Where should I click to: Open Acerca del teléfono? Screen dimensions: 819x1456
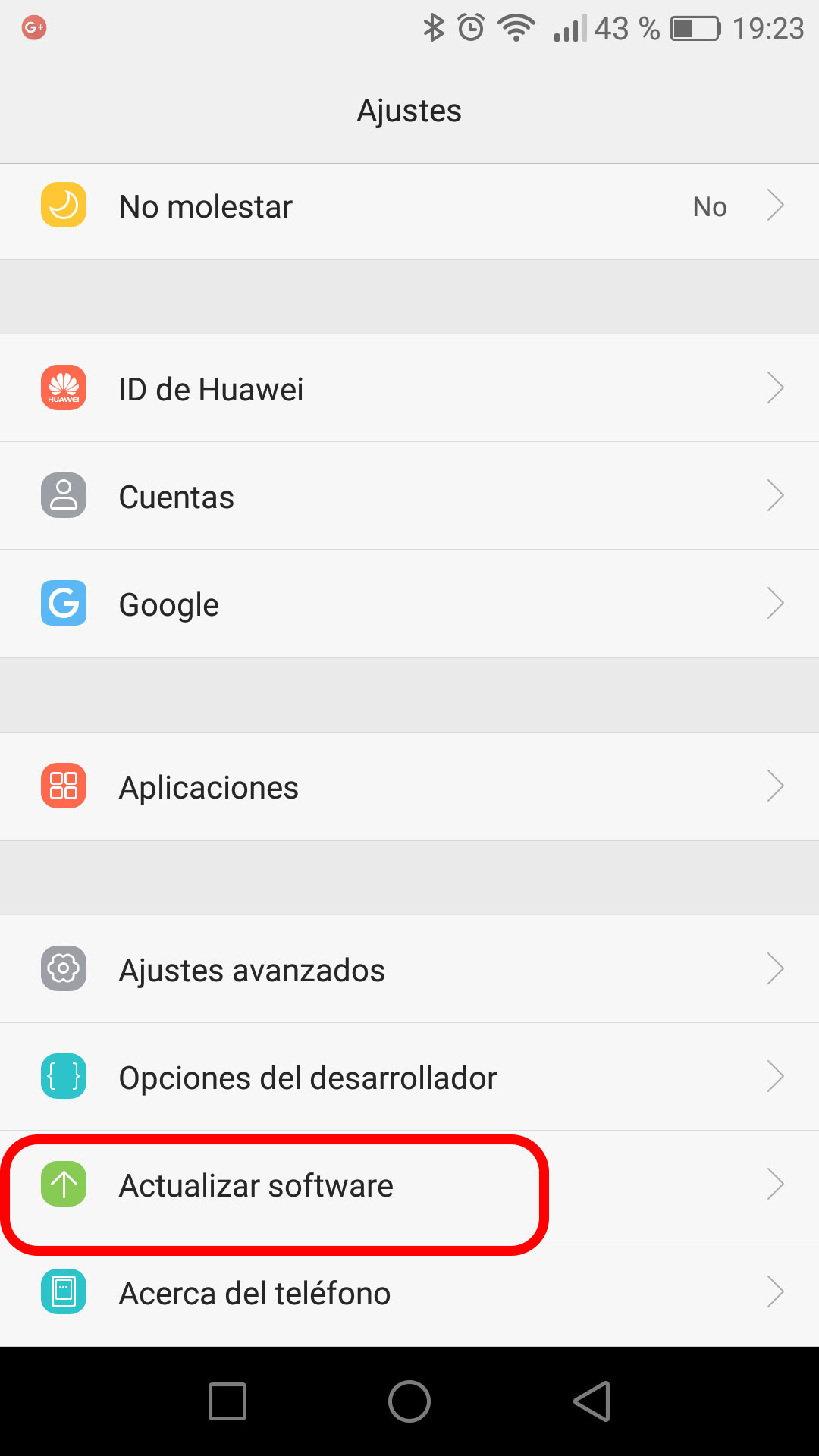(x=409, y=1293)
